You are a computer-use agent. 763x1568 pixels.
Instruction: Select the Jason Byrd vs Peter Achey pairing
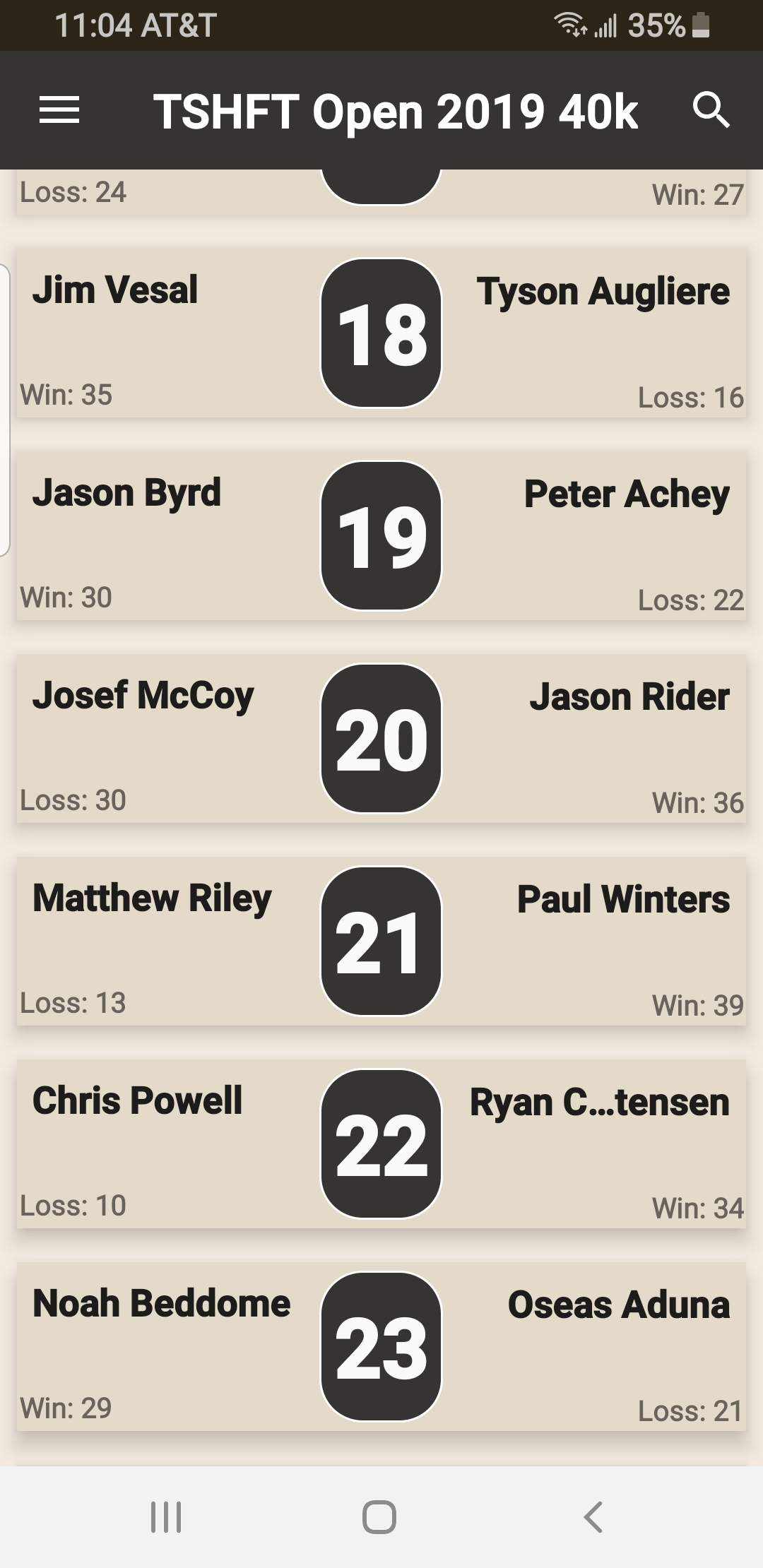(381, 535)
